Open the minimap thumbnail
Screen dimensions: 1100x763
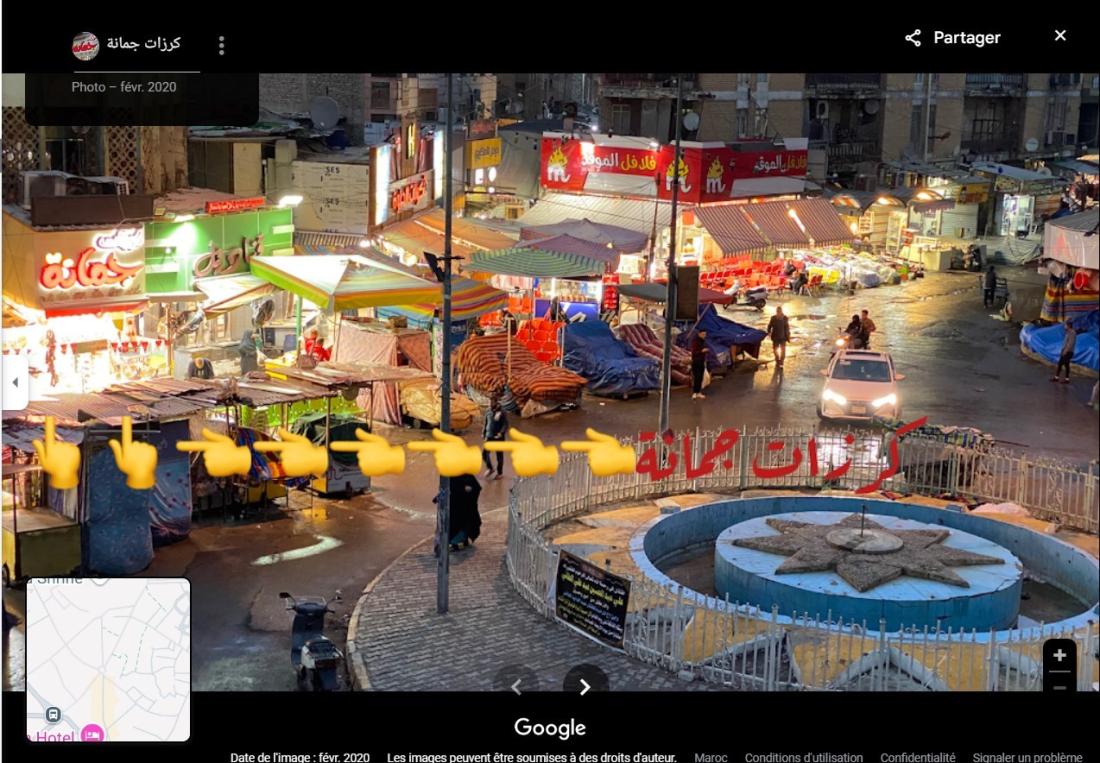108,659
